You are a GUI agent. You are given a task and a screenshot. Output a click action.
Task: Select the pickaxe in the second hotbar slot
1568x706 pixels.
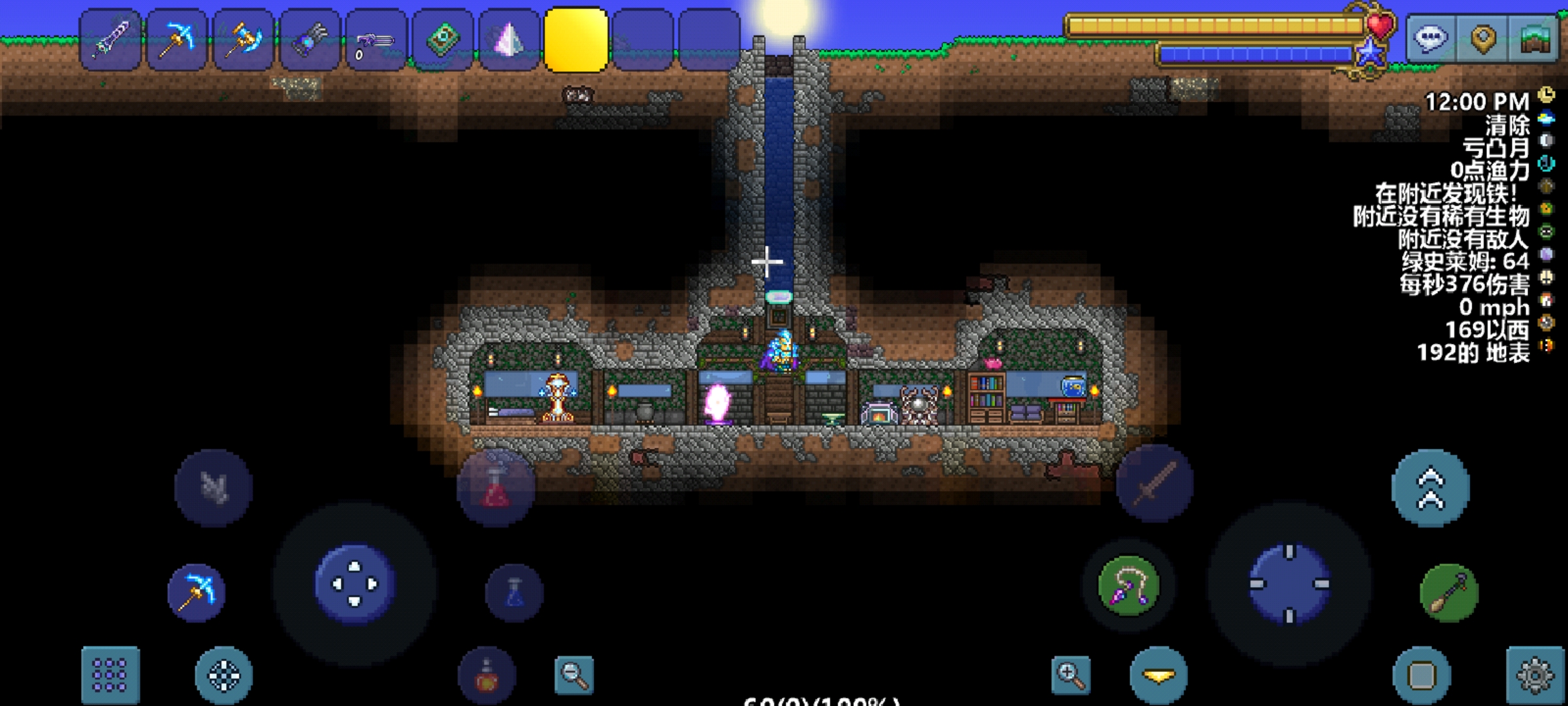176,39
